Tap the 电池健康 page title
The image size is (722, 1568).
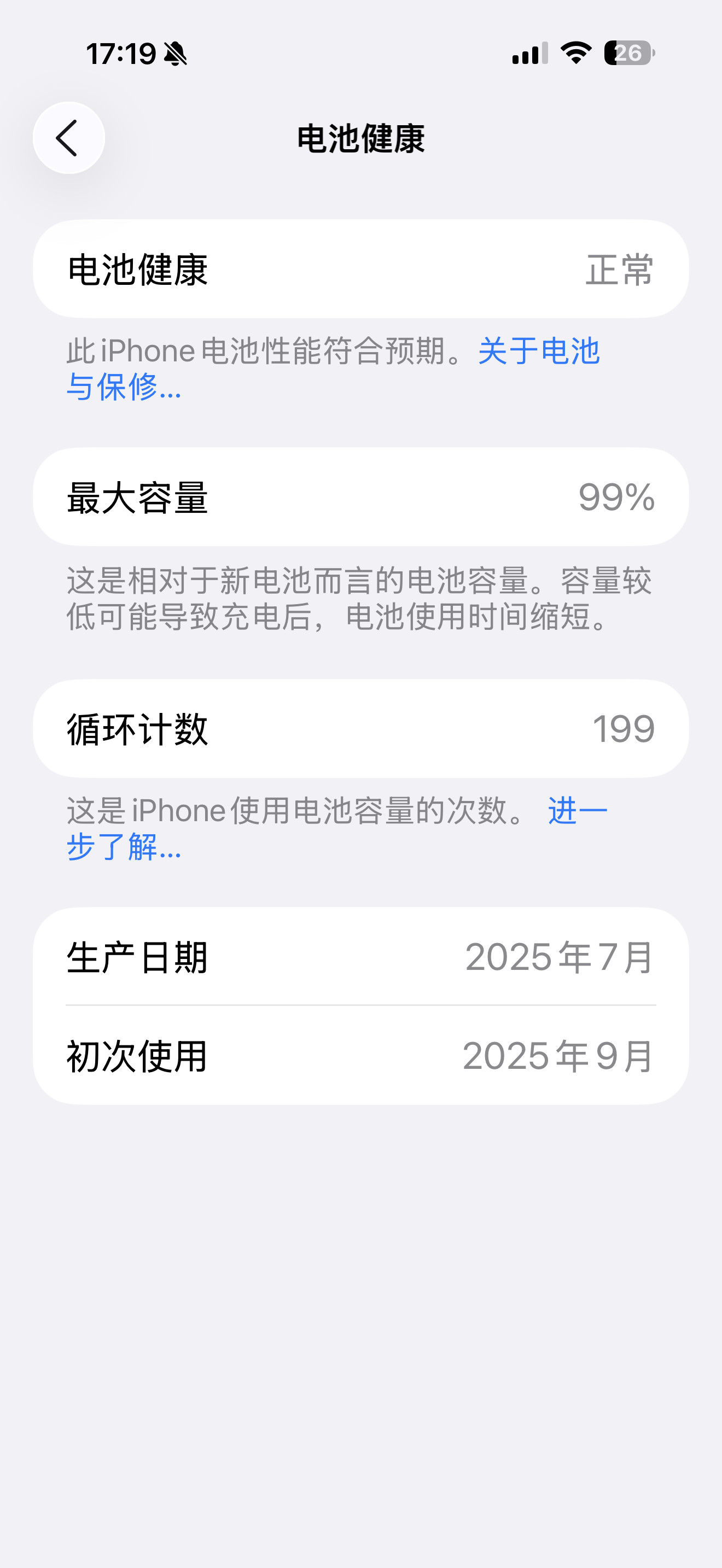(x=361, y=138)
